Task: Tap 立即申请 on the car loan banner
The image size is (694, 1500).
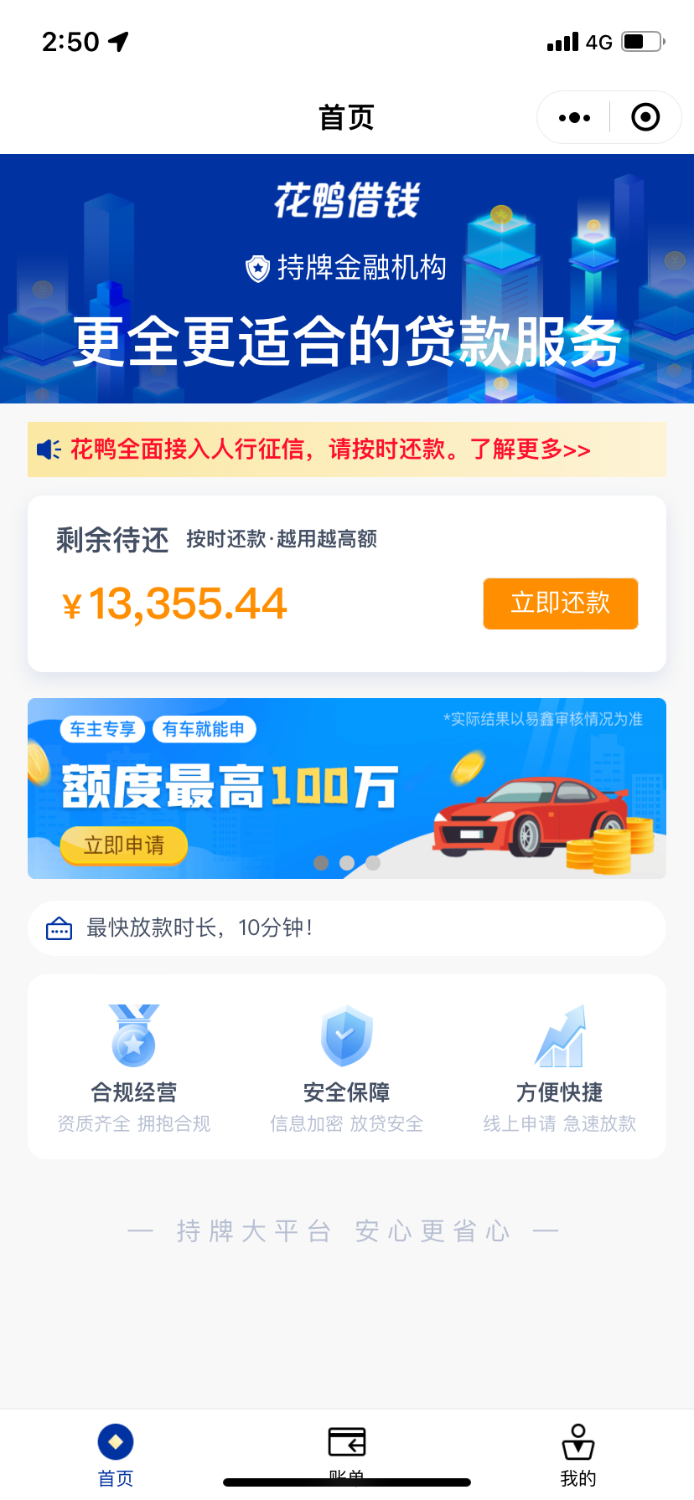Action: tap(124, 845)
